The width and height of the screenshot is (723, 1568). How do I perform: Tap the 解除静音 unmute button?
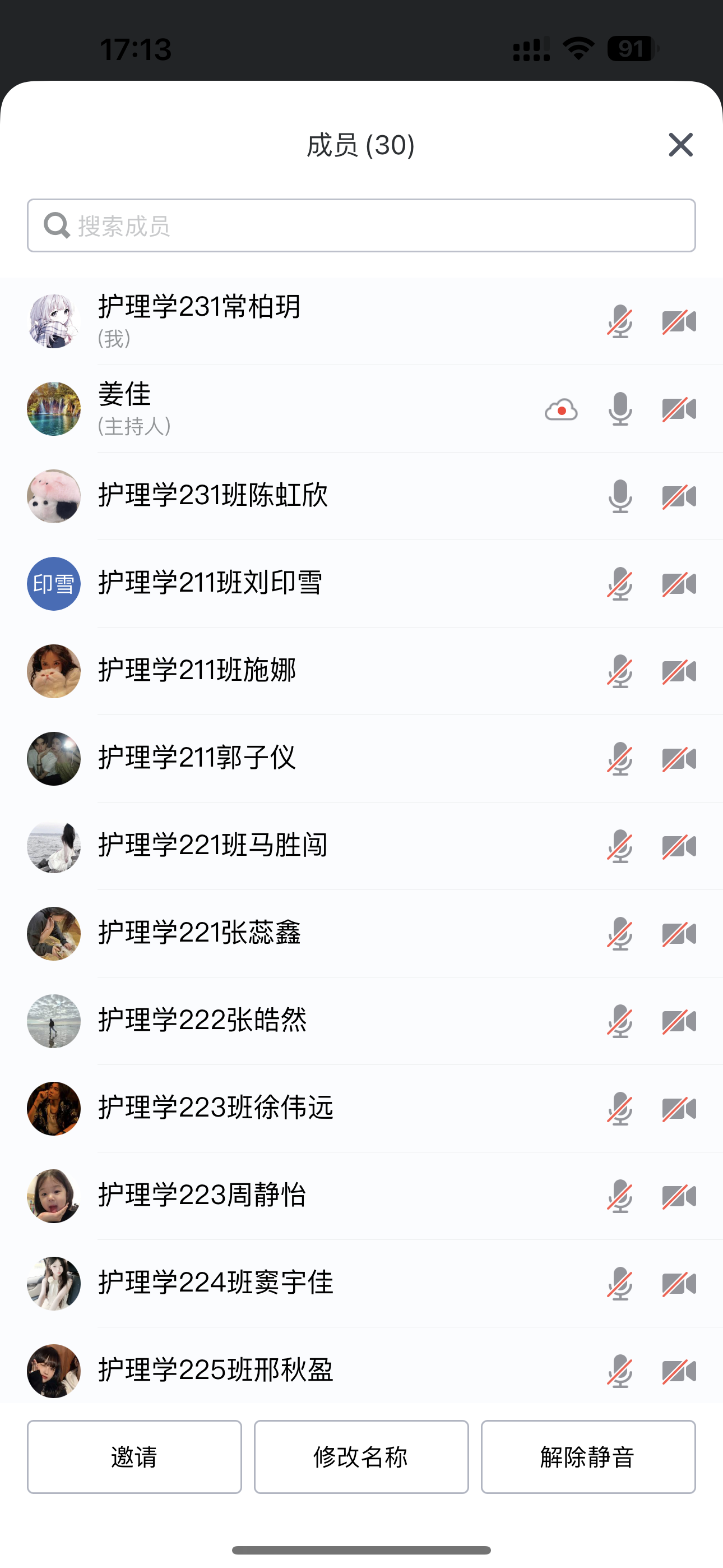point(588,1456)
